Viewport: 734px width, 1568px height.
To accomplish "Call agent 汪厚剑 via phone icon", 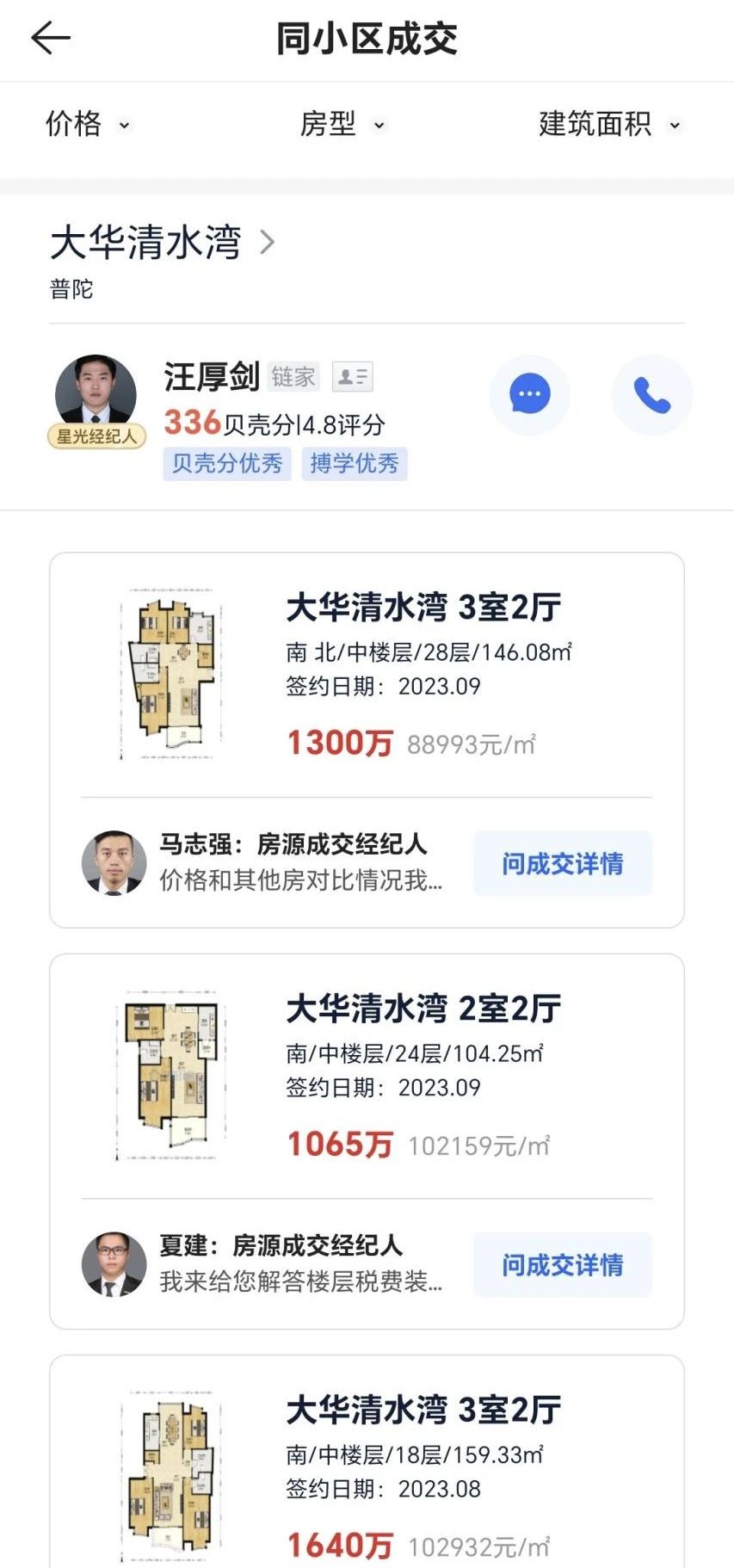I will pyautogui.click(x=651, y=395).
